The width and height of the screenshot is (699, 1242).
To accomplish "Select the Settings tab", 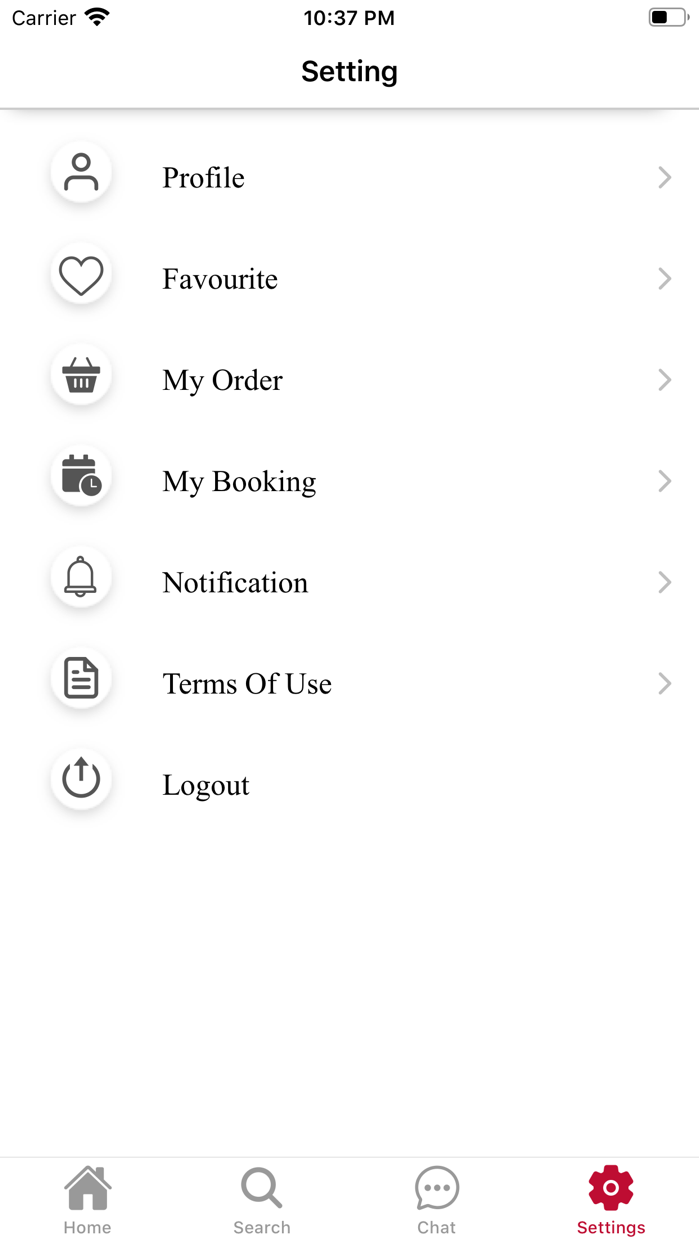I will coord(611,1200).
